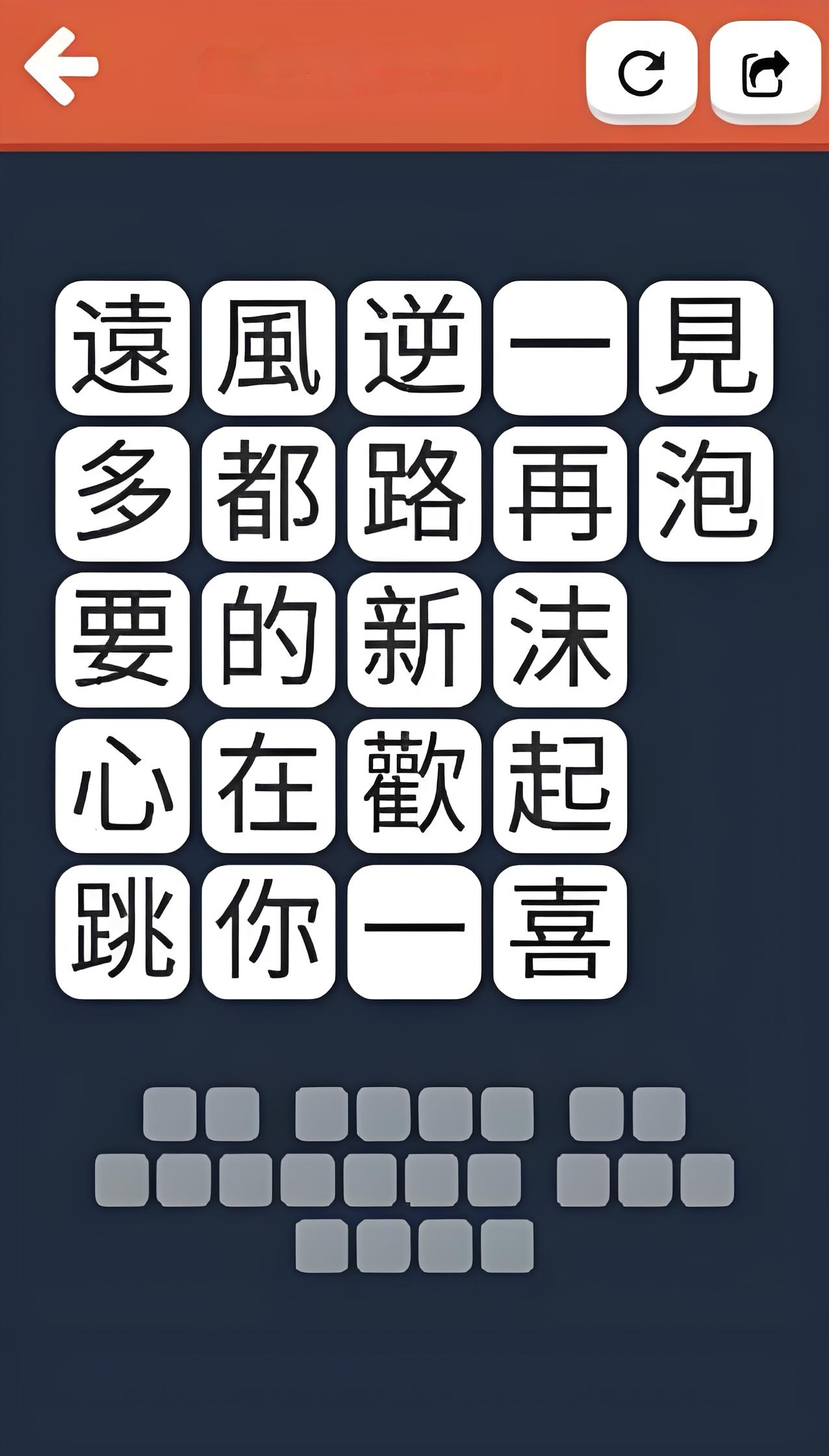Choose the 逆 character tile
The width and height of the screenshot is (829, 1456).
[x=414, y=347]
